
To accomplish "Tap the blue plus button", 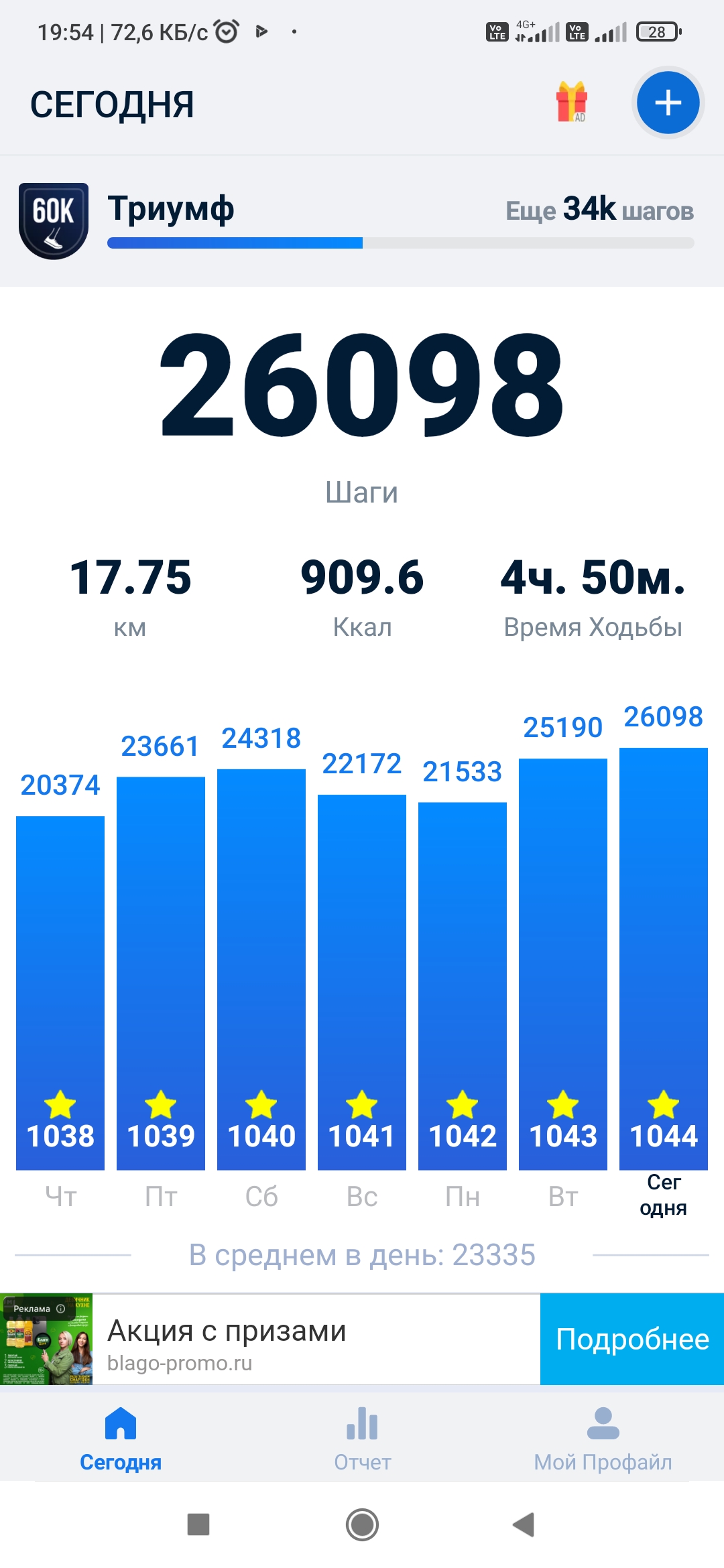I will 668,103.
